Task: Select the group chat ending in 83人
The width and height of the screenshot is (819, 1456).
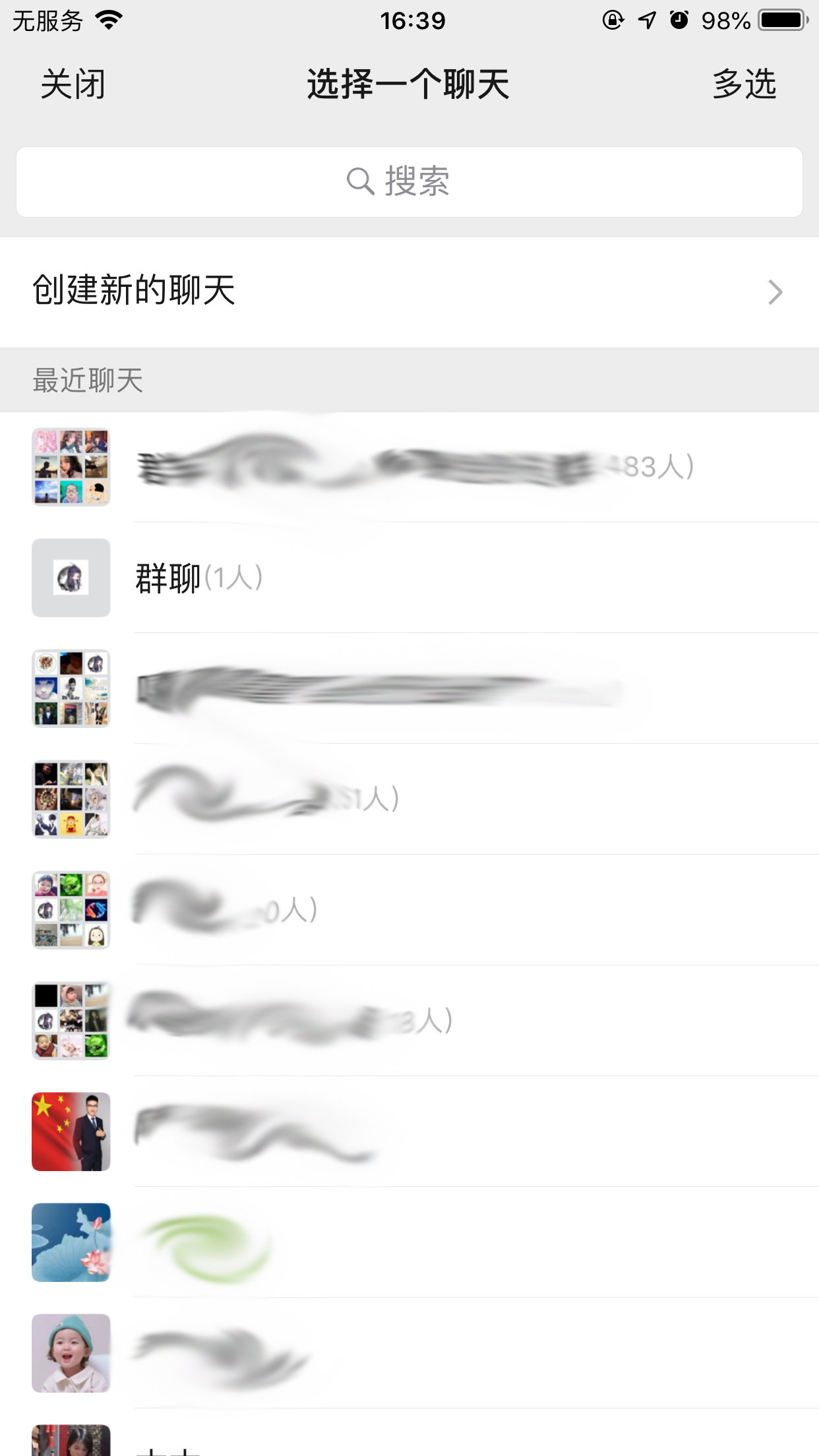Action: point(409,467)
